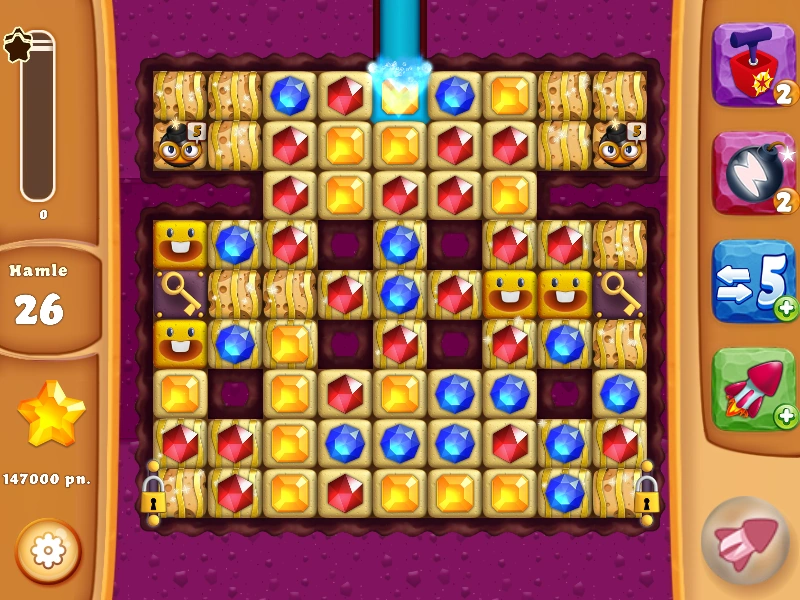Use the black bomb booster

point(754,173)
